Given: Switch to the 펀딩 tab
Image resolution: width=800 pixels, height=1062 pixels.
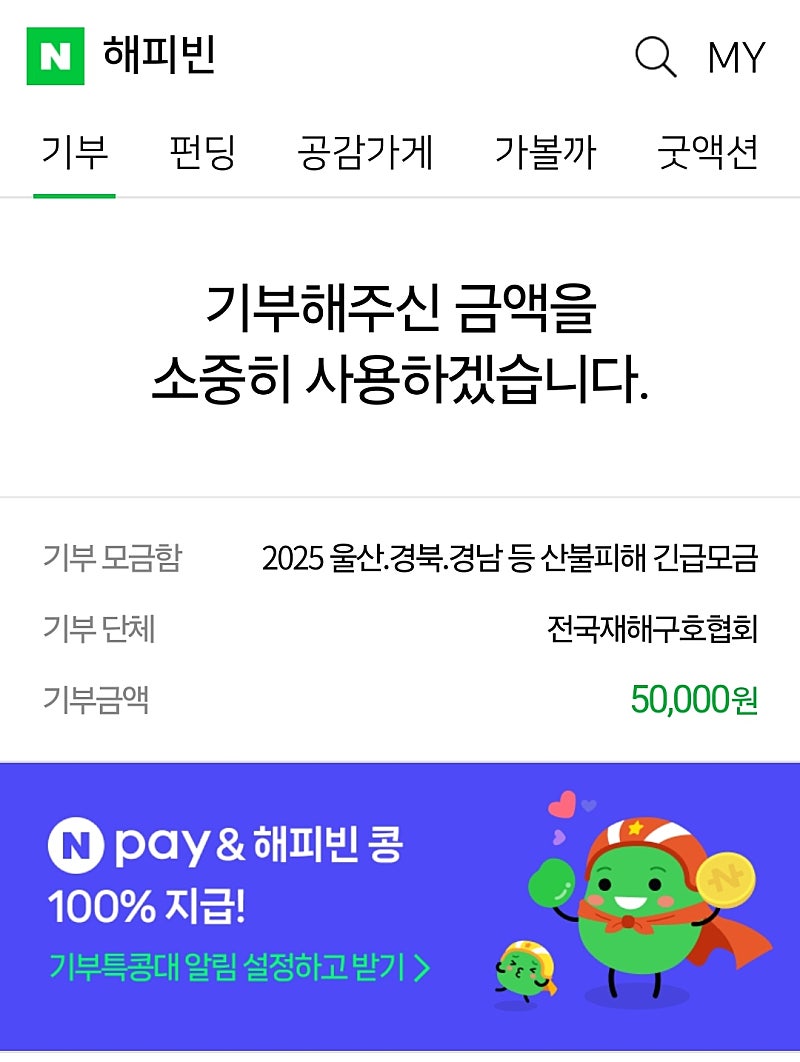Looking at the screenshot, I should (x=203, y=153).
